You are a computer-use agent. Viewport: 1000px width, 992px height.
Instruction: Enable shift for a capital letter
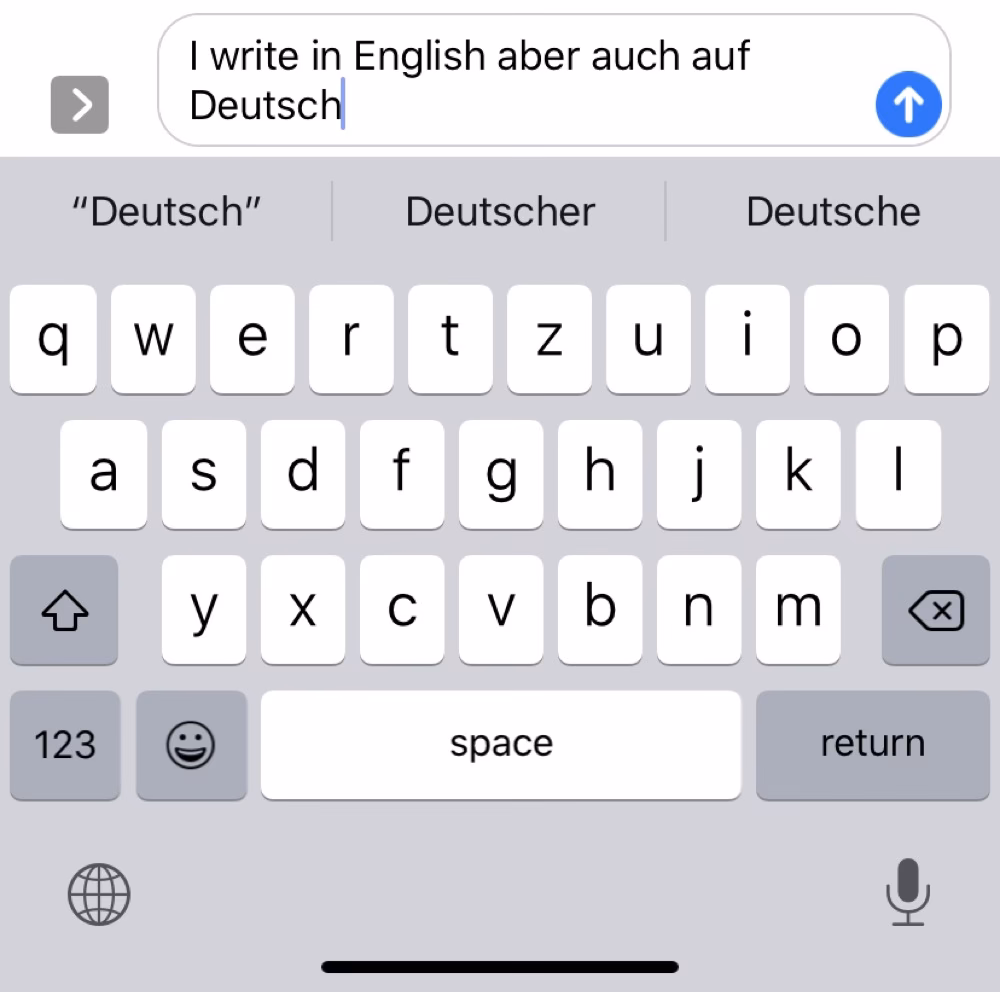click(64, 610)
